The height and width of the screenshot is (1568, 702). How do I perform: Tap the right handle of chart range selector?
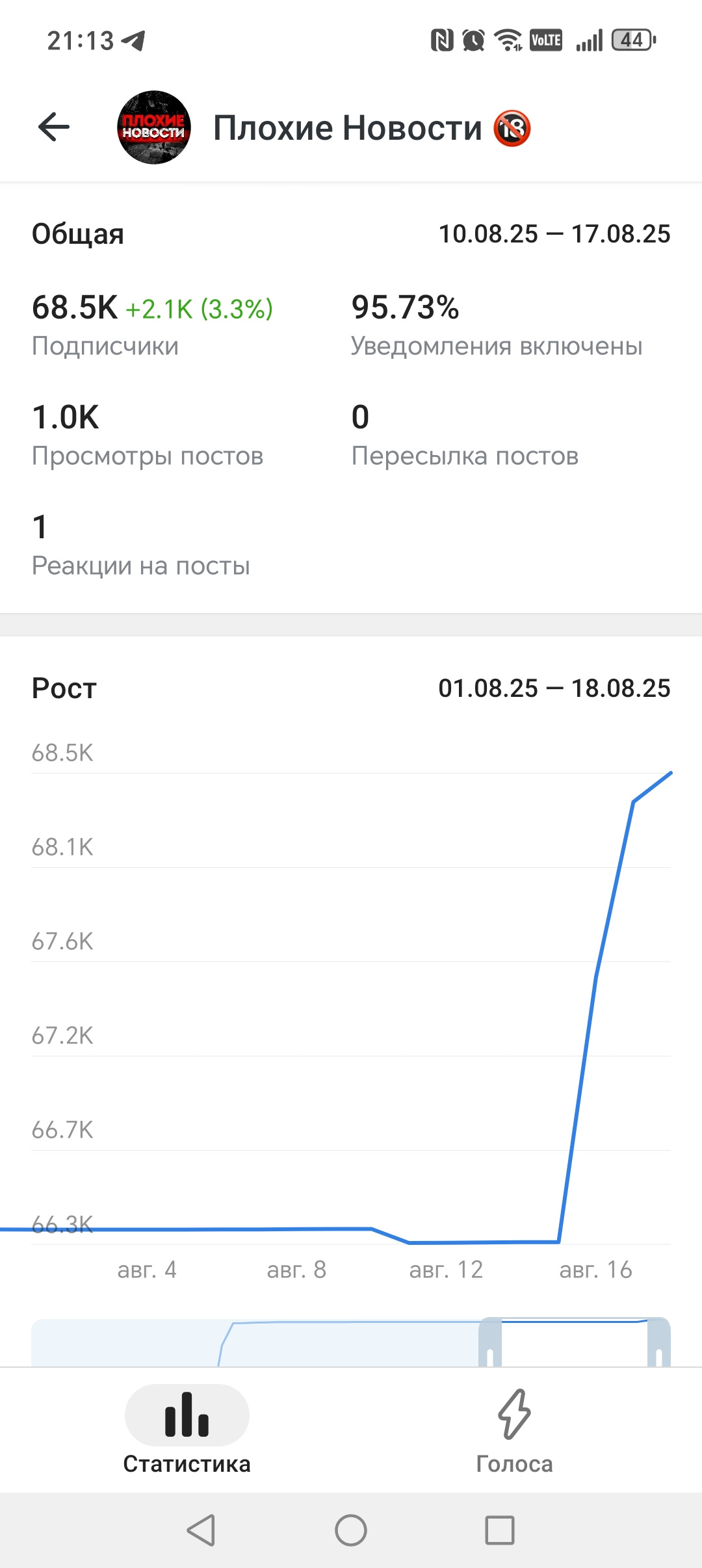point(659,1343)
